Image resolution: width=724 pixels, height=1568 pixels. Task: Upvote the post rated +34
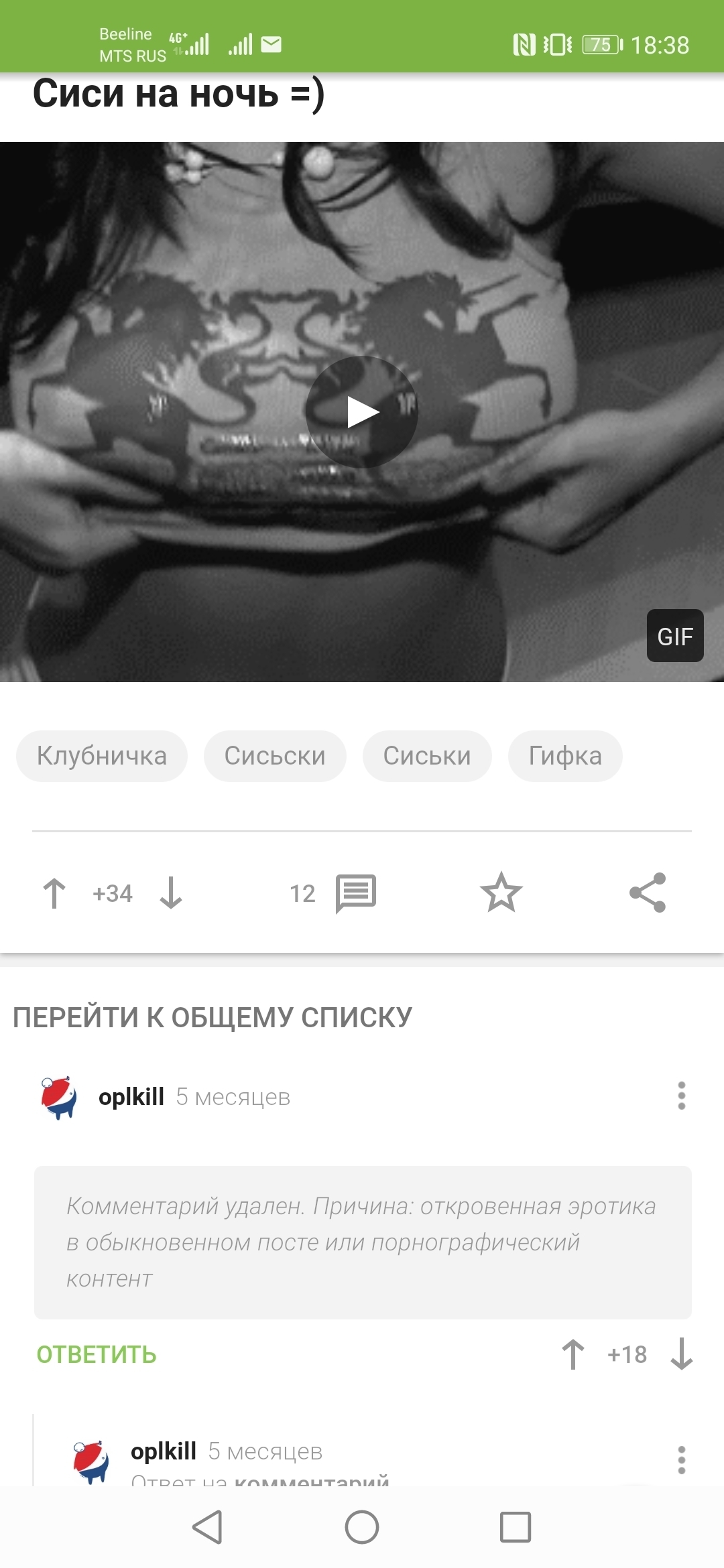[54, 893]
